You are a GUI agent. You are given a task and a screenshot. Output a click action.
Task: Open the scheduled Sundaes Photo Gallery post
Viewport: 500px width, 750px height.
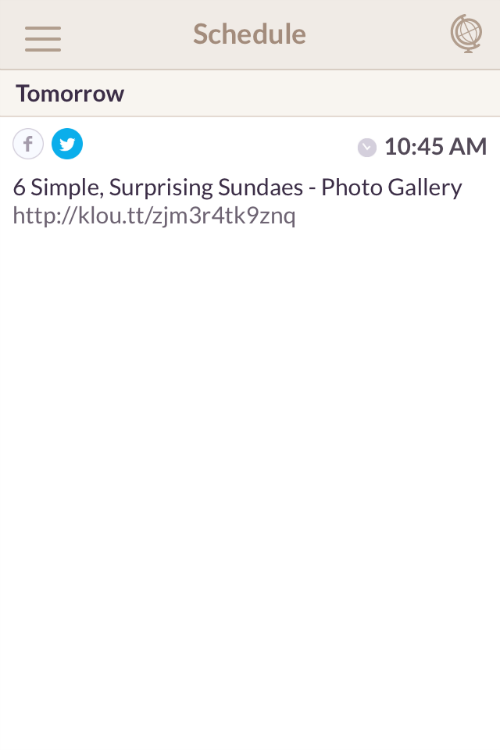[237, 201]
